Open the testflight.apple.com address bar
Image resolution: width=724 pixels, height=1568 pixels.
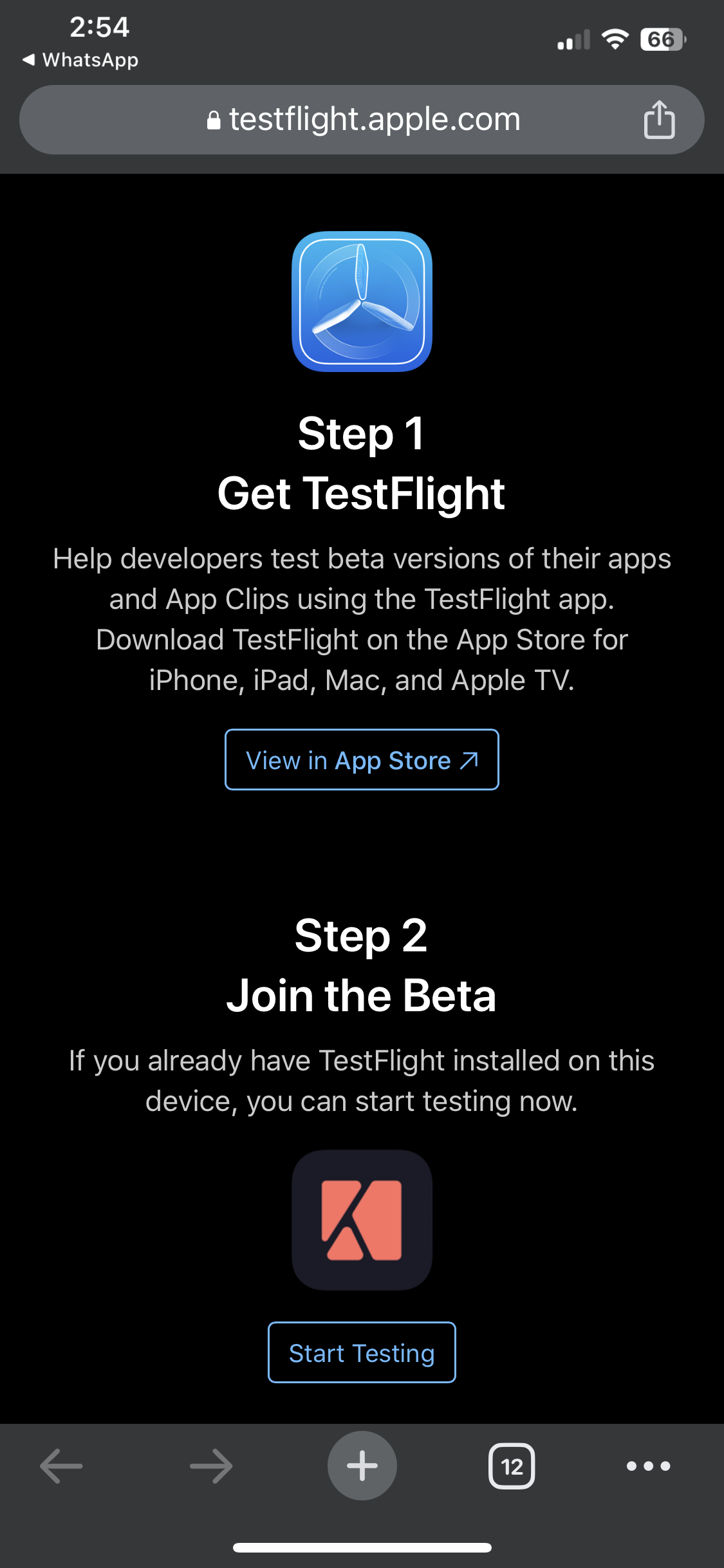pos(364,120)
